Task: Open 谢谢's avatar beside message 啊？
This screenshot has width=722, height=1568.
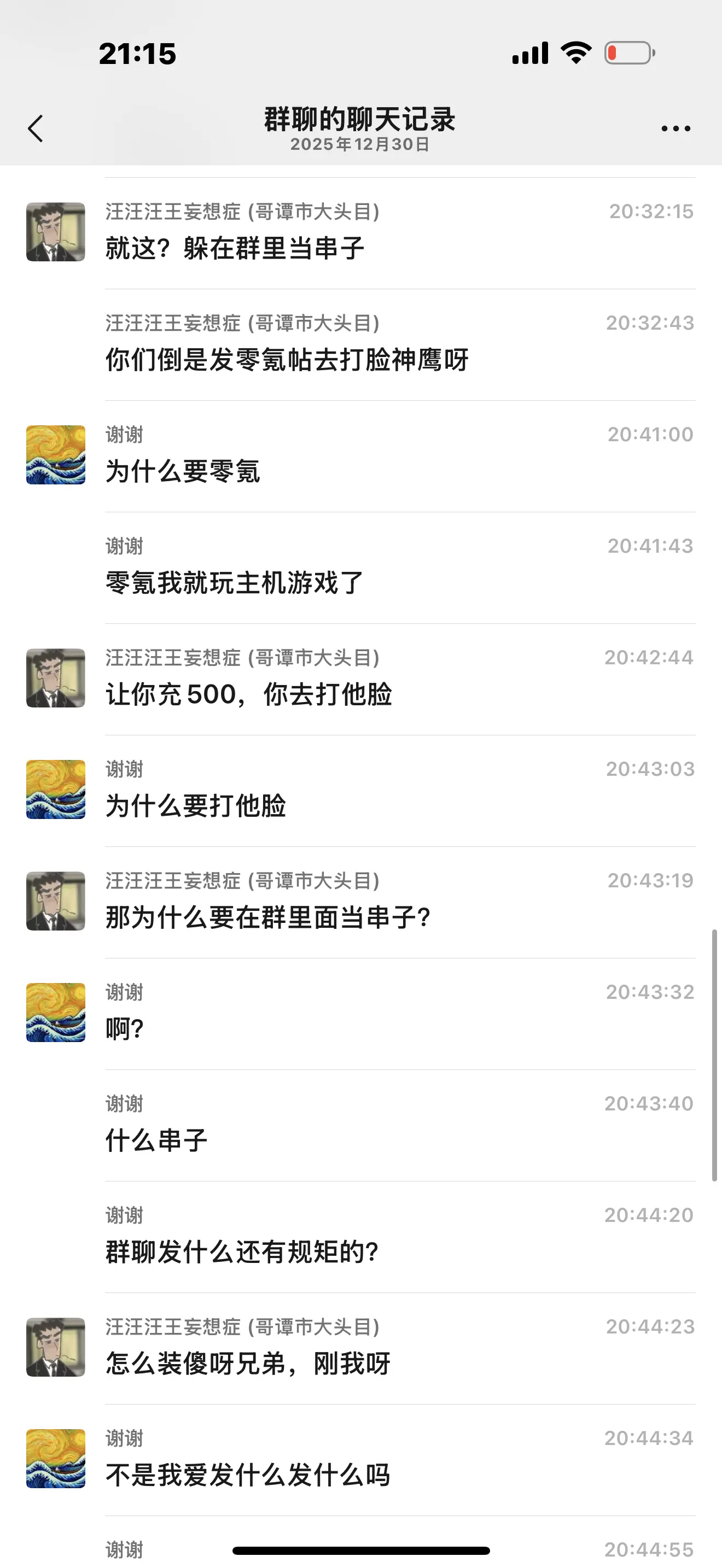Action: coord(55,1013)
